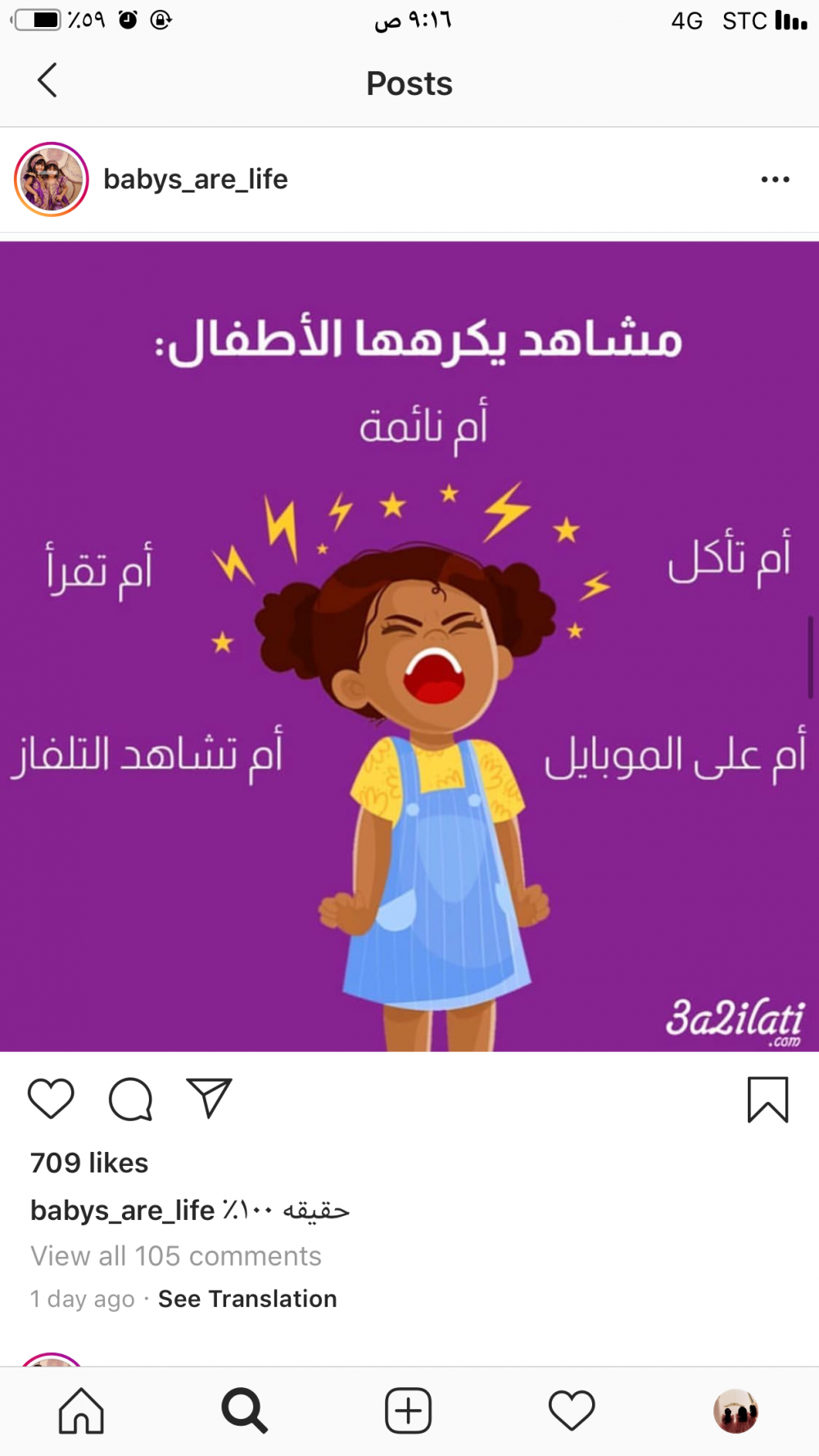The image size is (819, 1456).
Task: View all 105 comments
Action: pyautogui.click(x=176, y=1256)
